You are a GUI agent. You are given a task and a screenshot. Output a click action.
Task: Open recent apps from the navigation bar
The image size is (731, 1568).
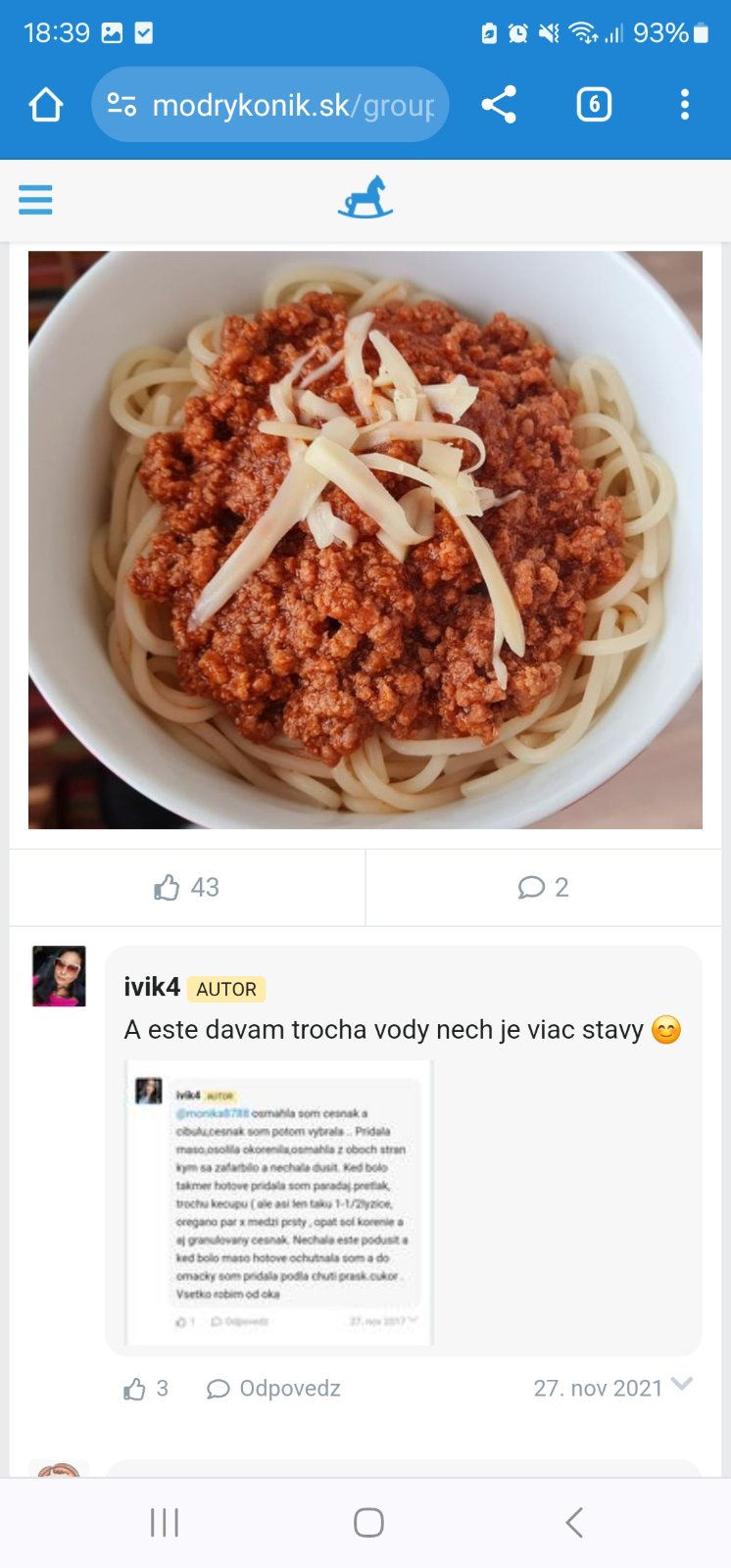click(x=164, y=1522)
